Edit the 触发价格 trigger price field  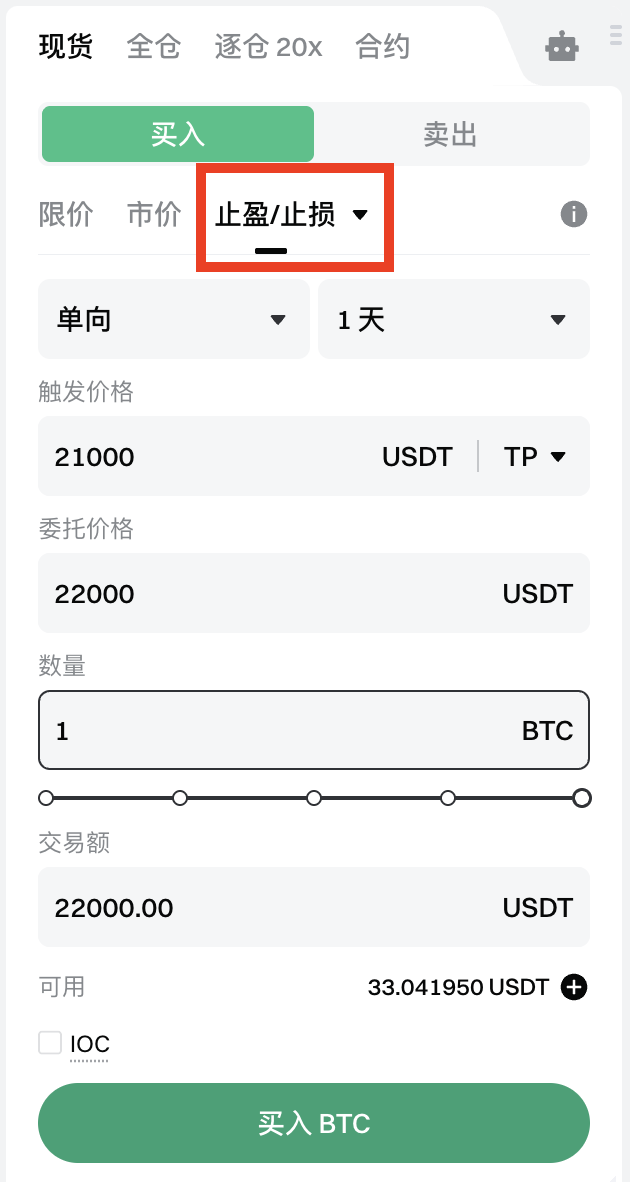click(x=200, y=457)
